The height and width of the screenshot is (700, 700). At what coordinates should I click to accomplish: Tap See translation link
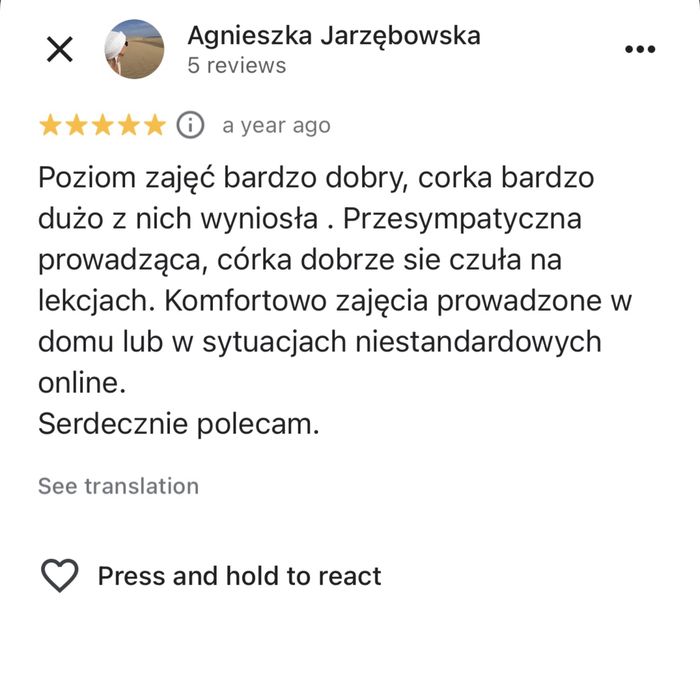[118, 486]
